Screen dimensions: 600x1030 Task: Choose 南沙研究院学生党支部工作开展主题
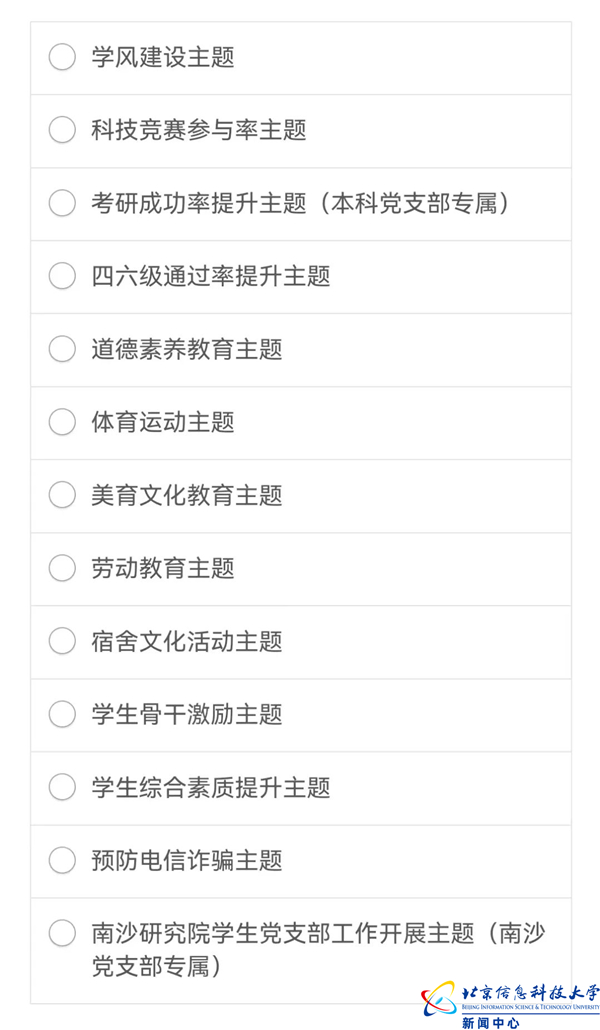click(62, 933)
